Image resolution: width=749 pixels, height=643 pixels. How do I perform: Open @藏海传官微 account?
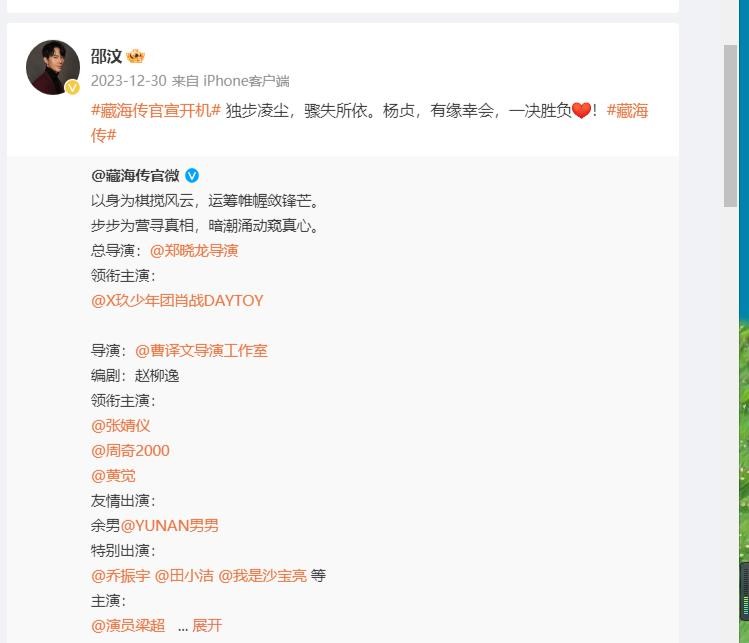point(137,175)
